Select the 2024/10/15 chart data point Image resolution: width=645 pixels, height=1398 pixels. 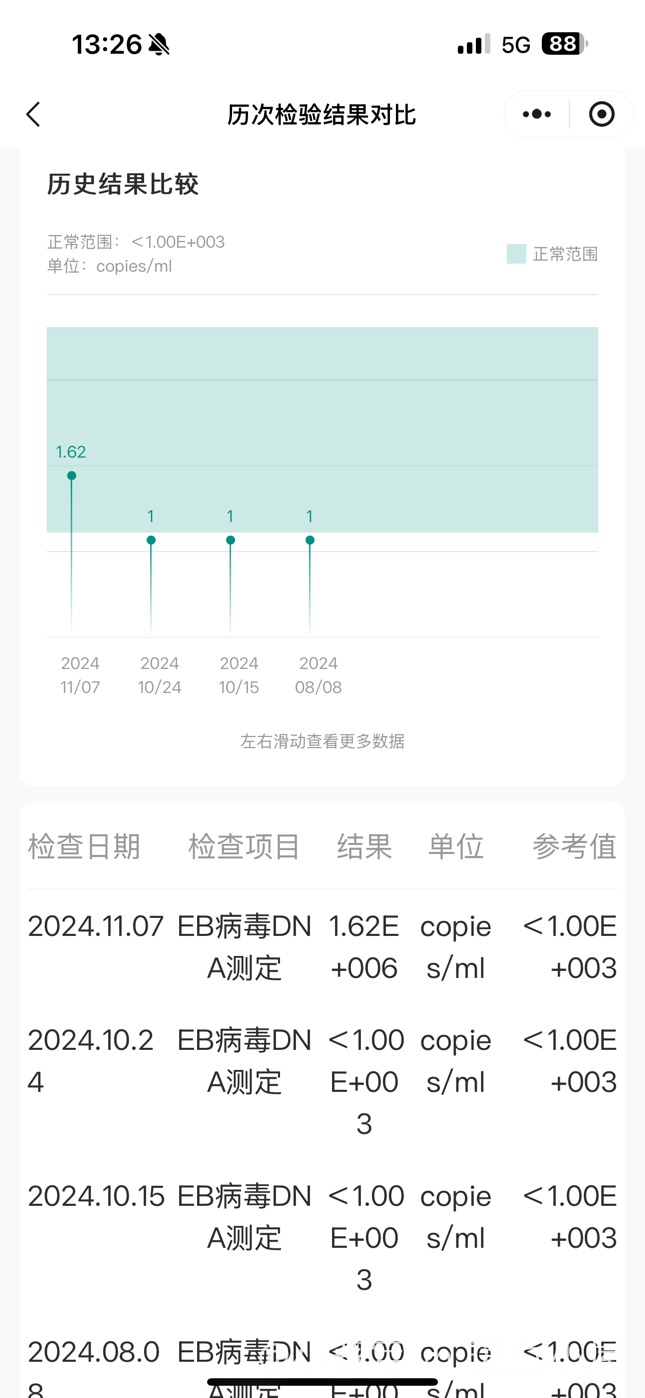pos(230,540)
